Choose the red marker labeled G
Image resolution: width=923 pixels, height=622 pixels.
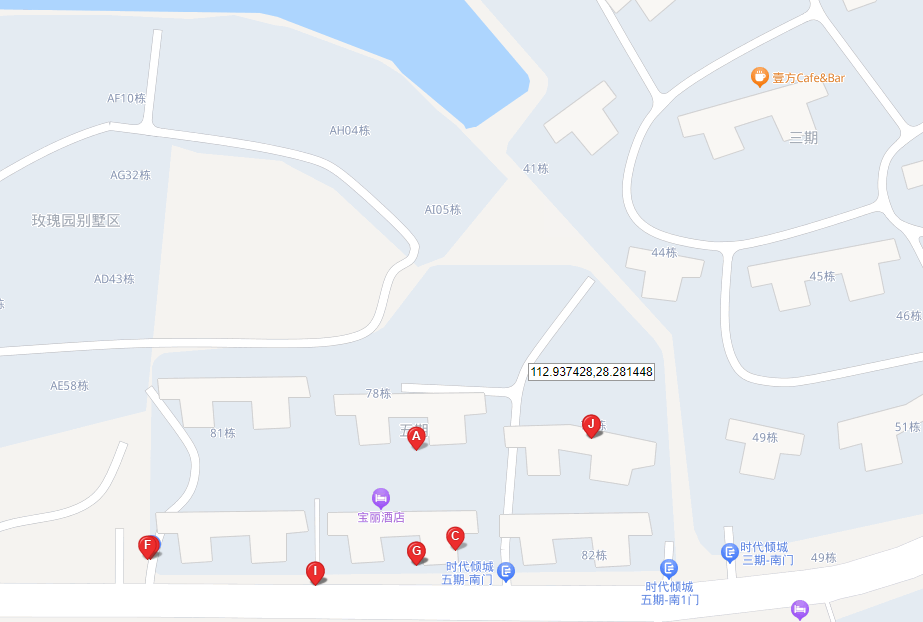[417, 551]
